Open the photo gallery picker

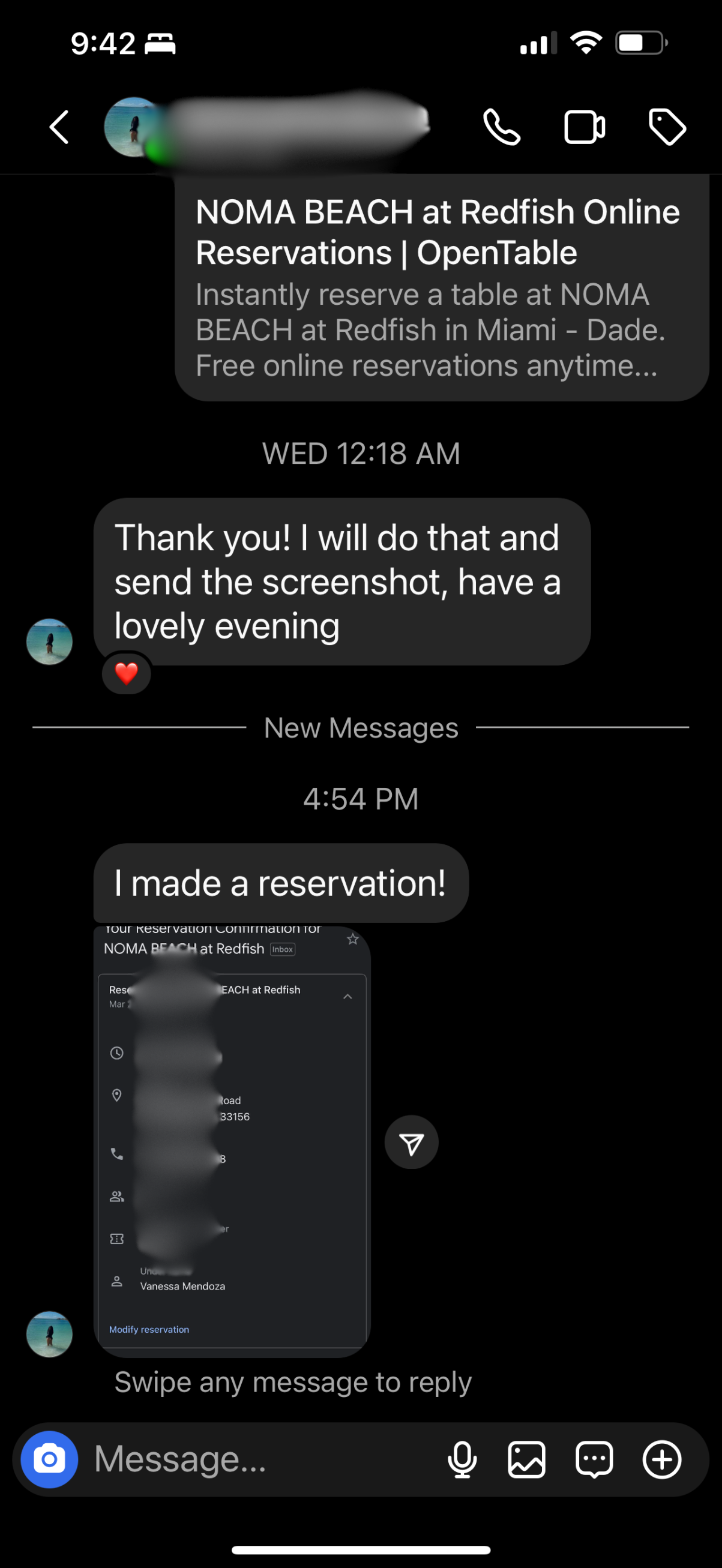click(526, 1459)
